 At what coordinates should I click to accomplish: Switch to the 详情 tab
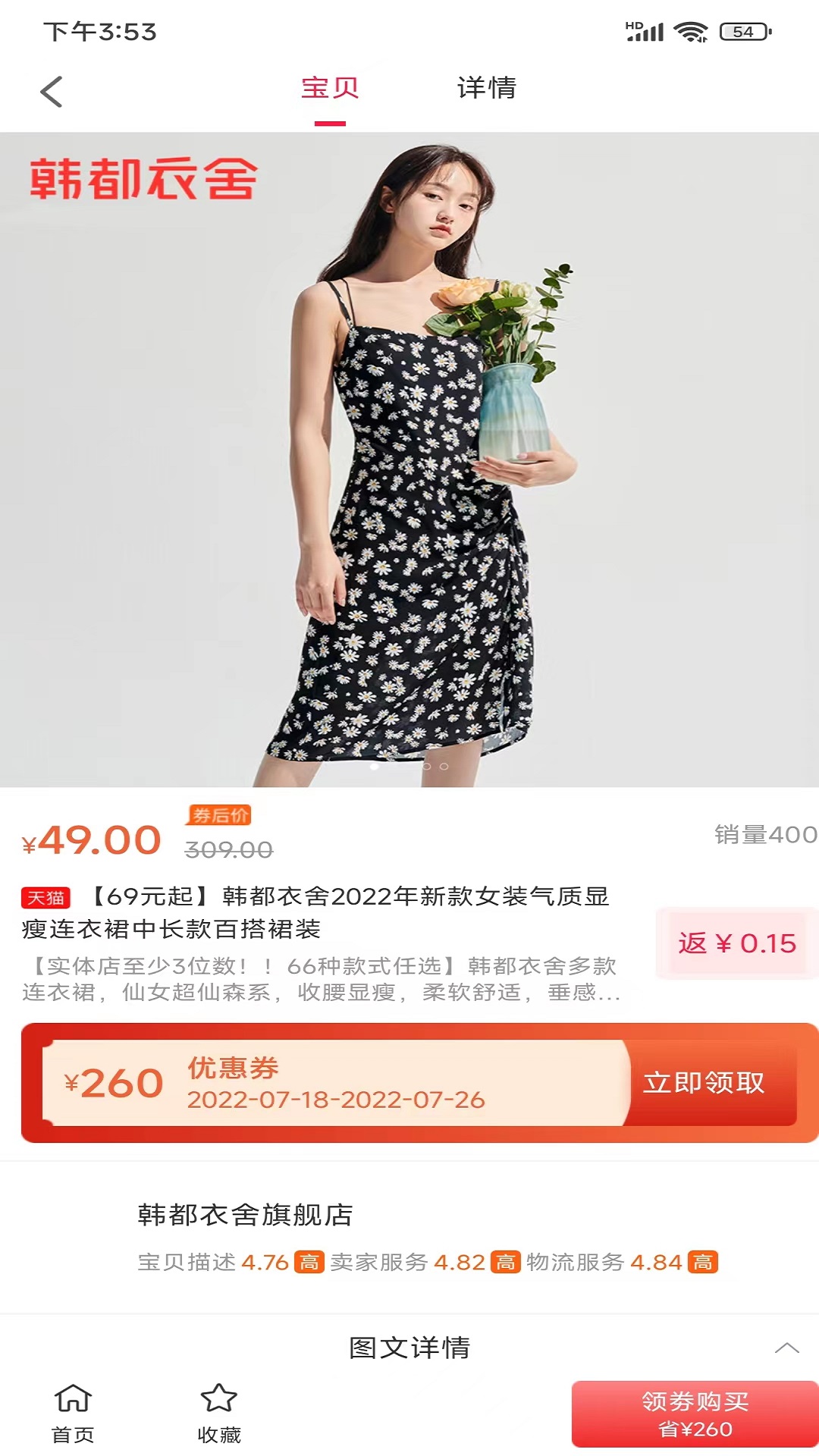(486, 88)
